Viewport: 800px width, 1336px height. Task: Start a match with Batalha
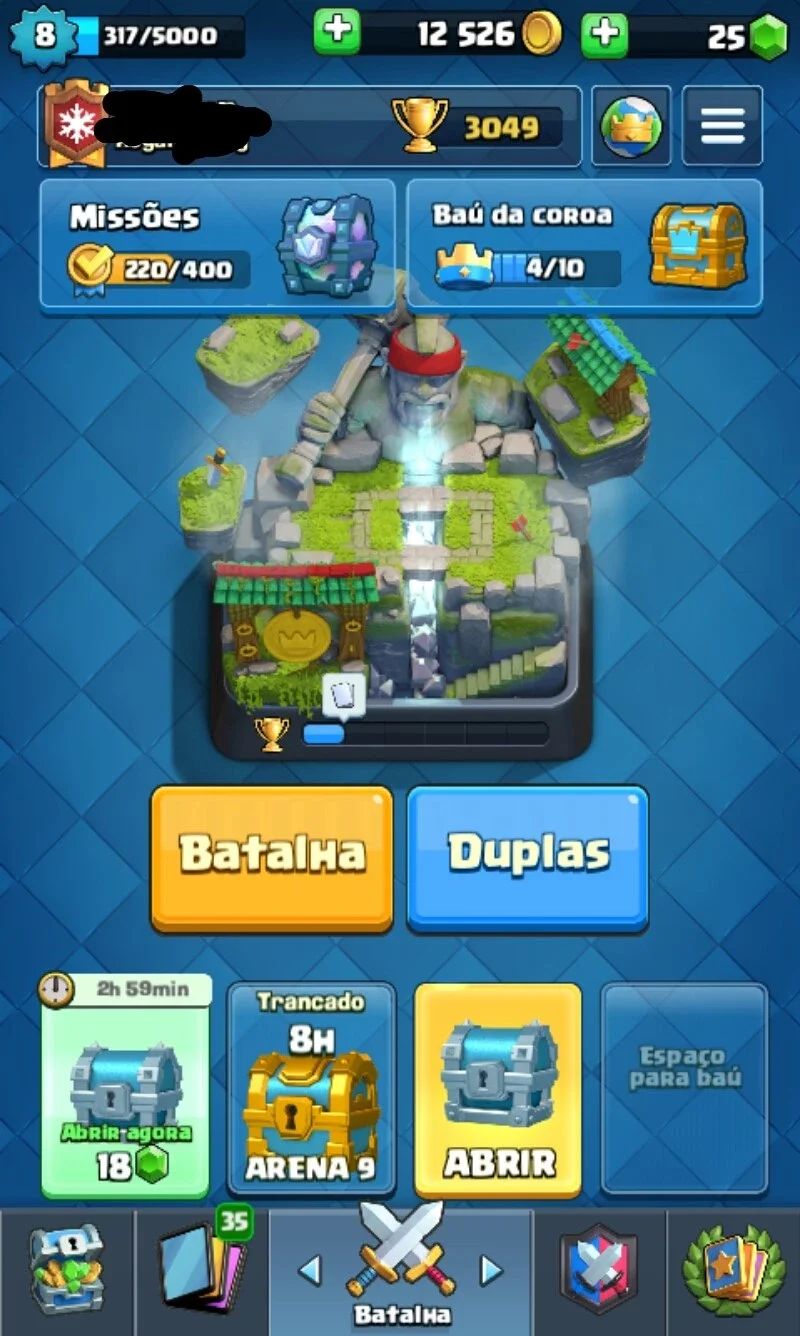[272, 857]
